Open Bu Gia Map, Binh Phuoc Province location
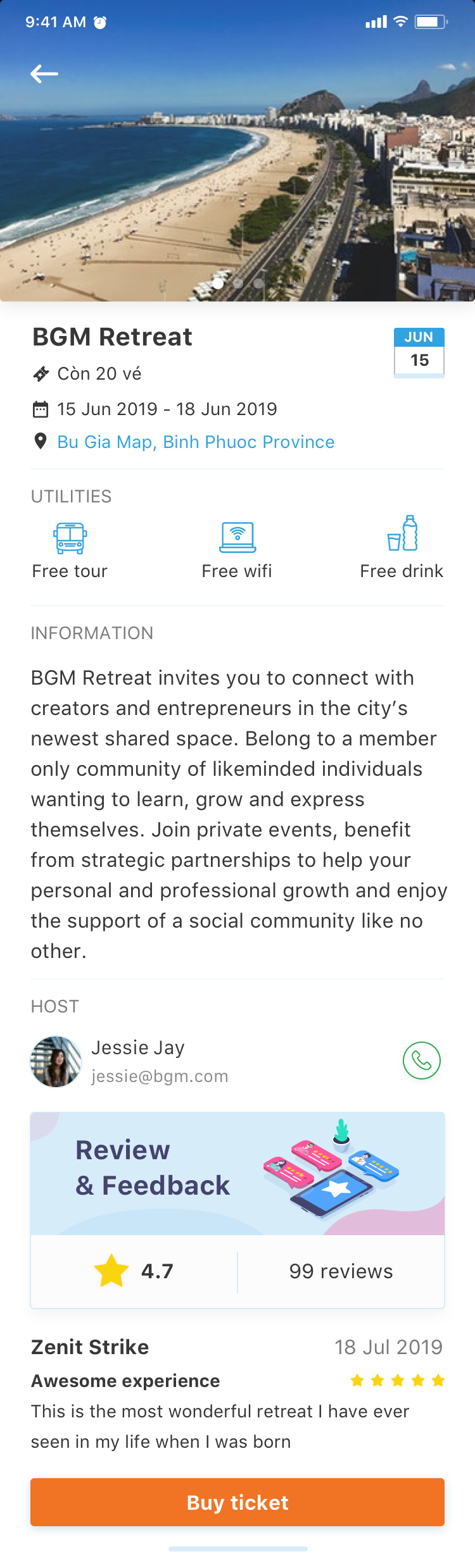Image resolution: width=475 pixels, height=1568 pixels. 196,442
